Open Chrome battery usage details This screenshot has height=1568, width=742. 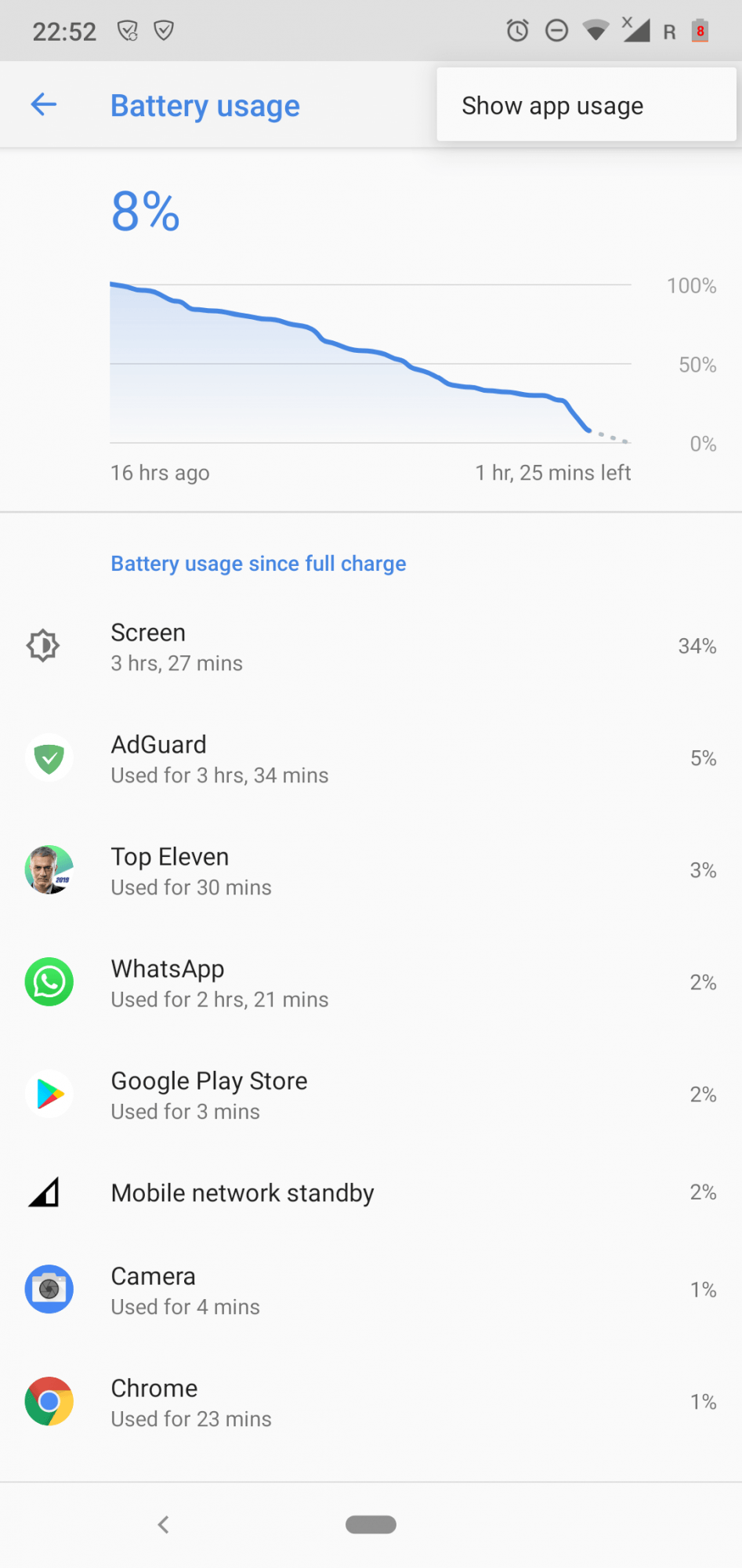click(371, 1403)
